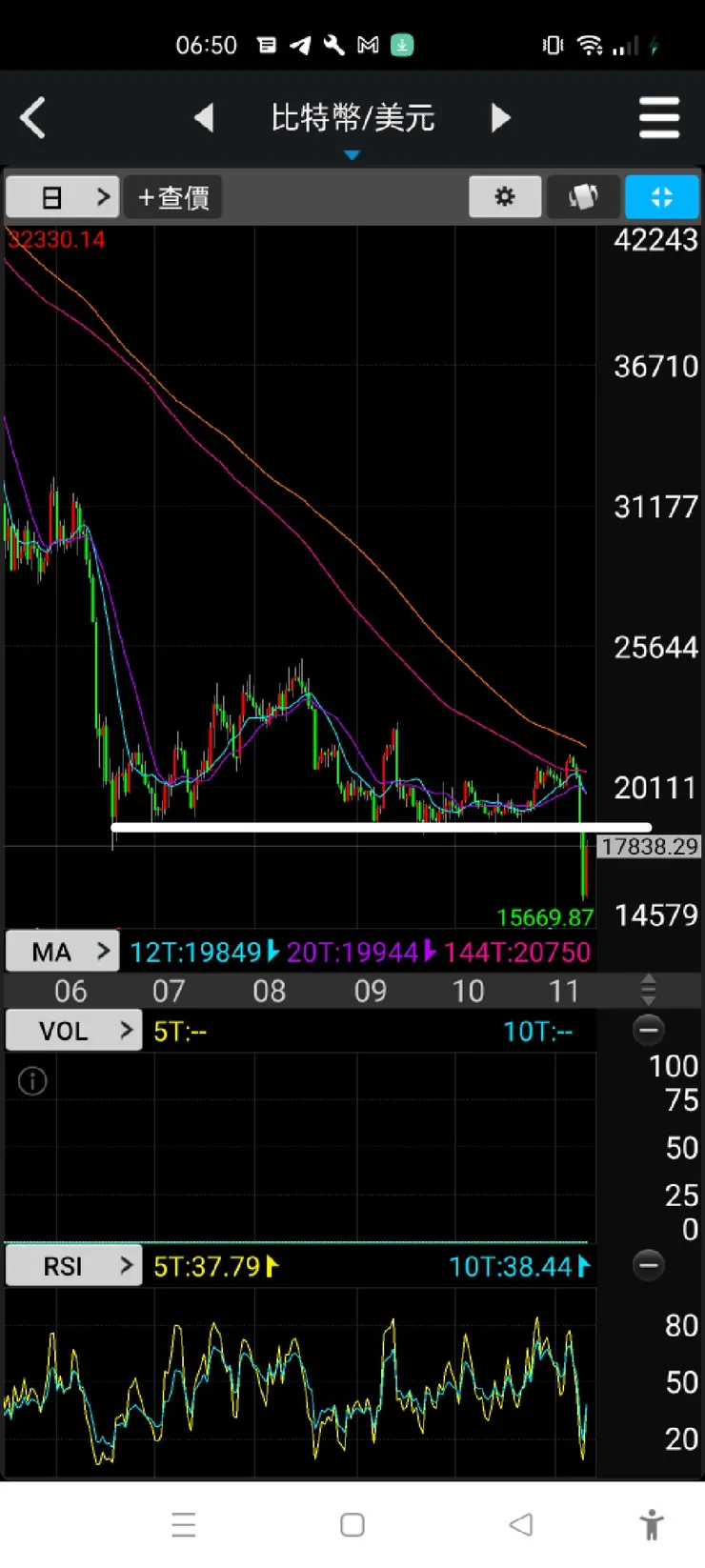Tap the panel resize handle beside date axis
Image resolution: width=705 pixels, height=1568 pixels.
pyautogui.click(x=649, y=990)
